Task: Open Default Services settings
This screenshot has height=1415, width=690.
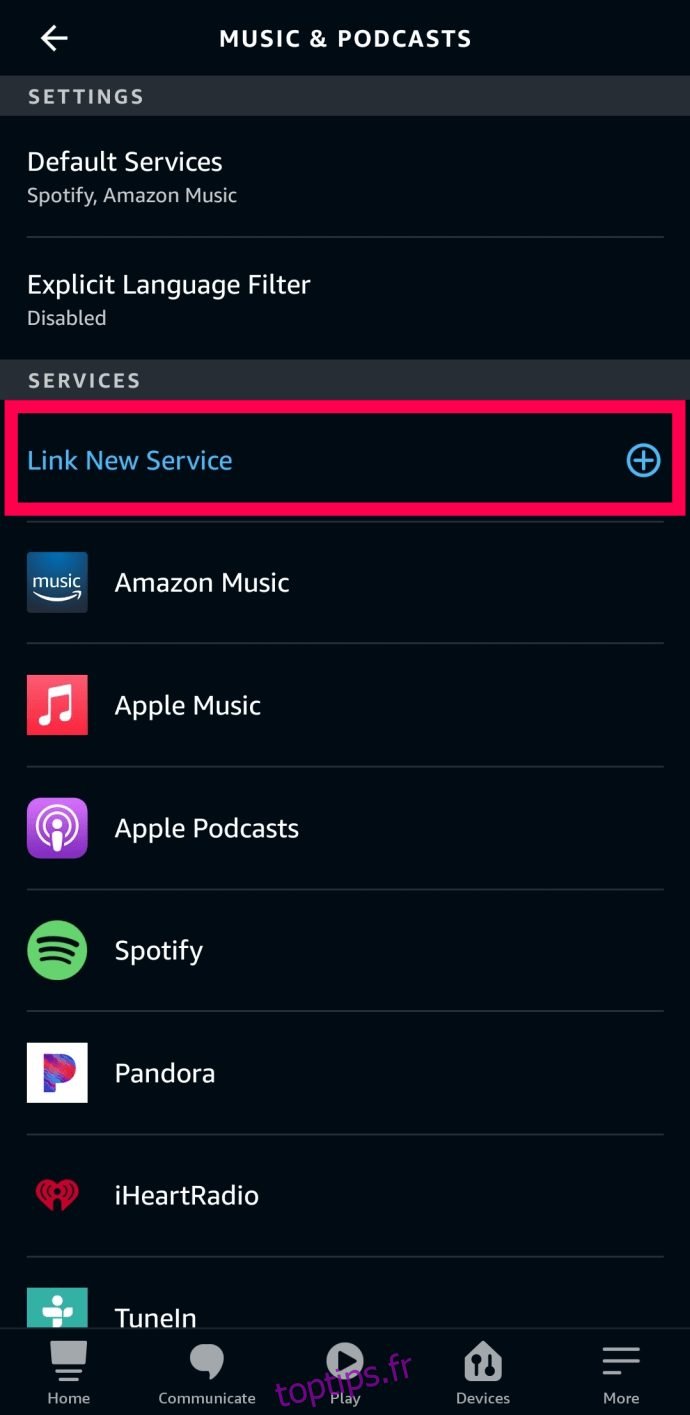Action: pos(345,177)
